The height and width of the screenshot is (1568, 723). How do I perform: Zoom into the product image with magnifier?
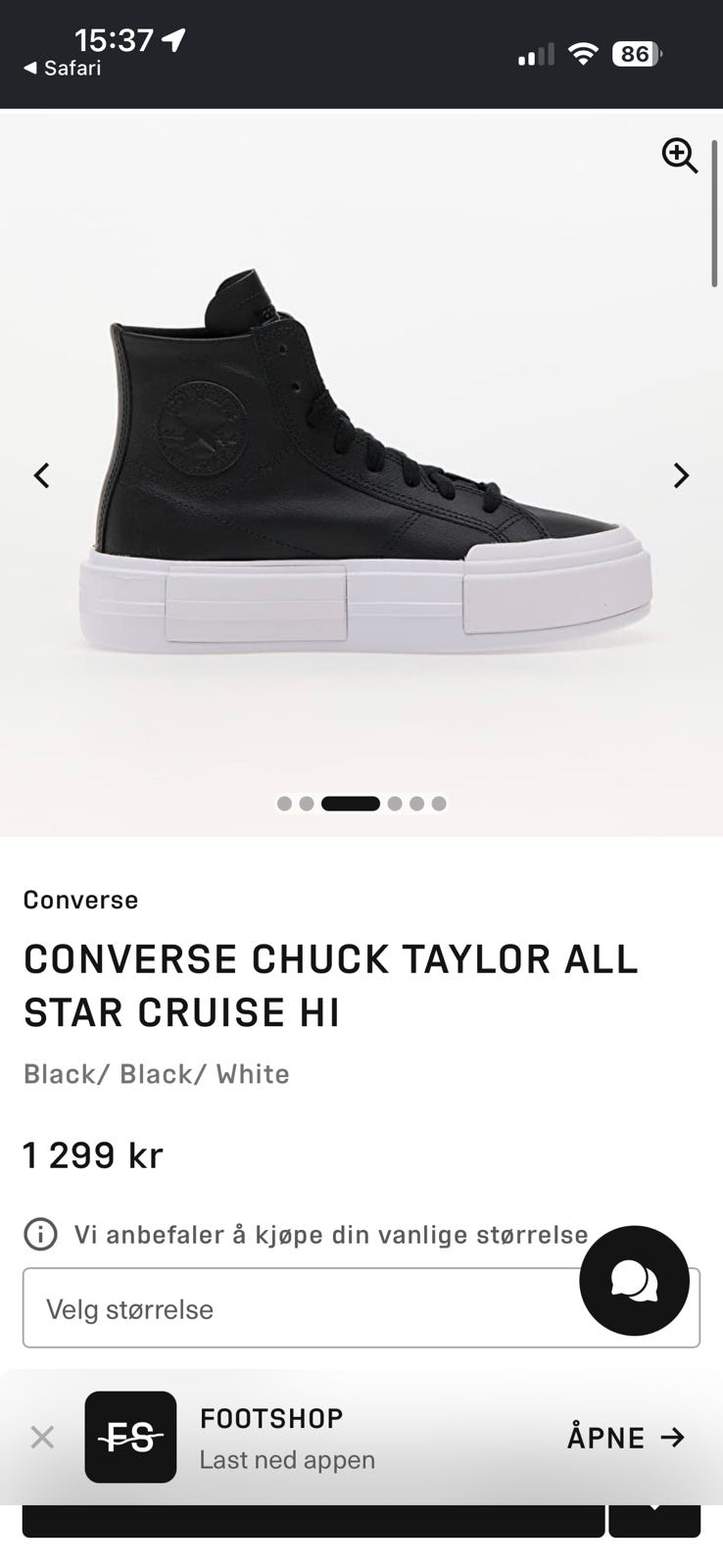[x=680, y=156]
